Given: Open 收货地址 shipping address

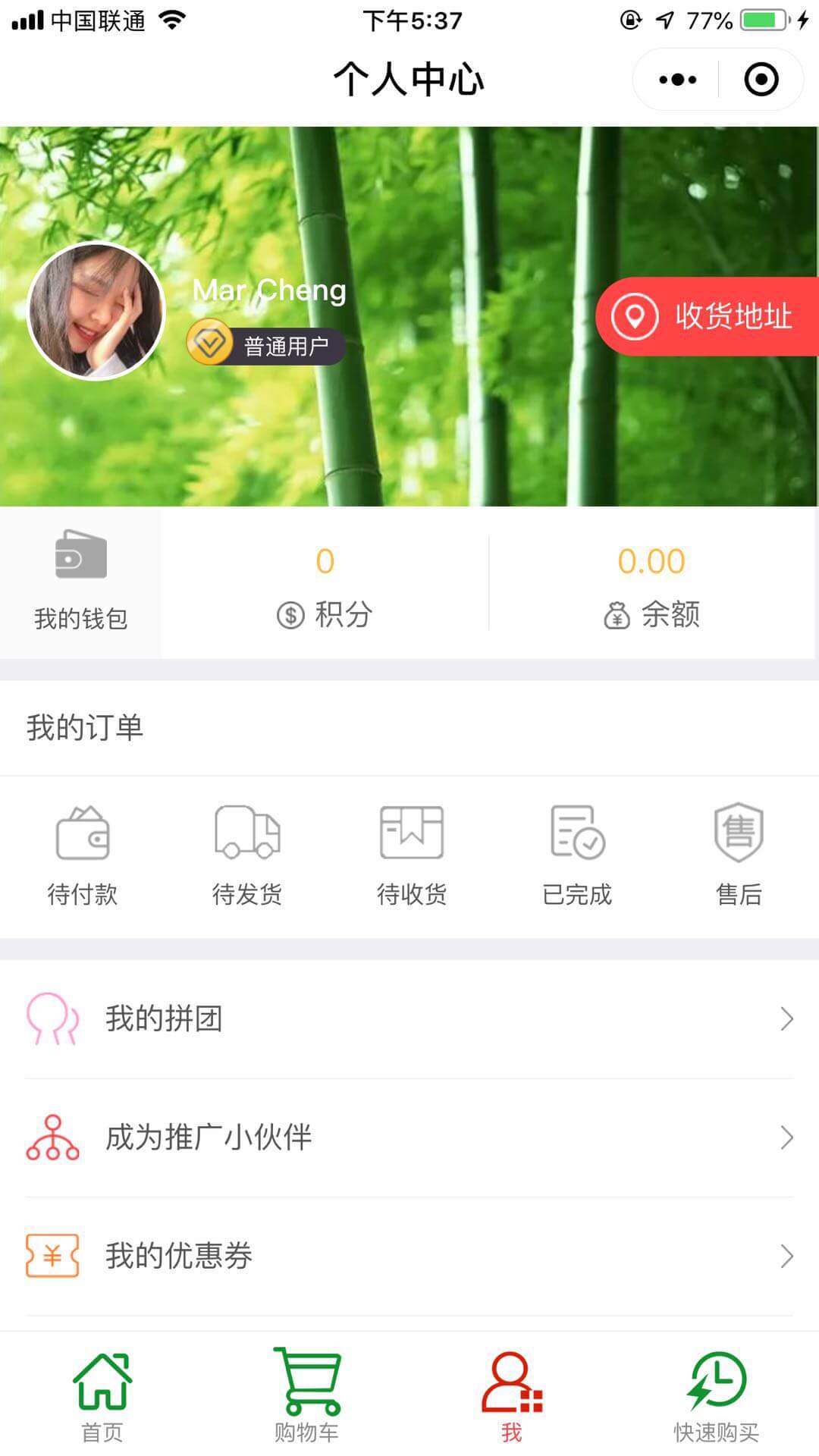Looking at the screenshot, I should pyautogui.click(x=705, y=316).
